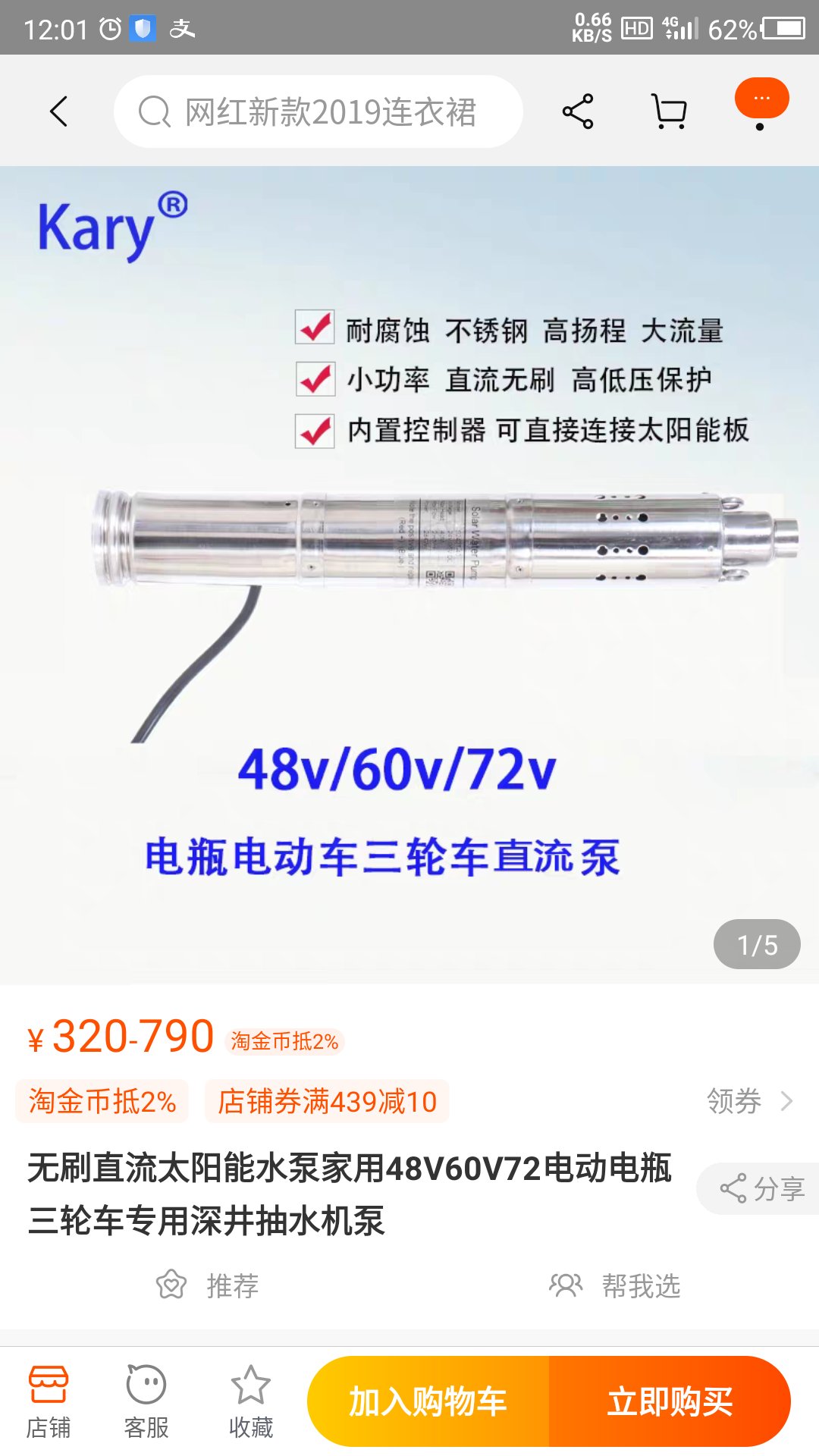Tap the 分享 button beside the title
This screenshot has height=1456, width=819.
coord(761,1188)
